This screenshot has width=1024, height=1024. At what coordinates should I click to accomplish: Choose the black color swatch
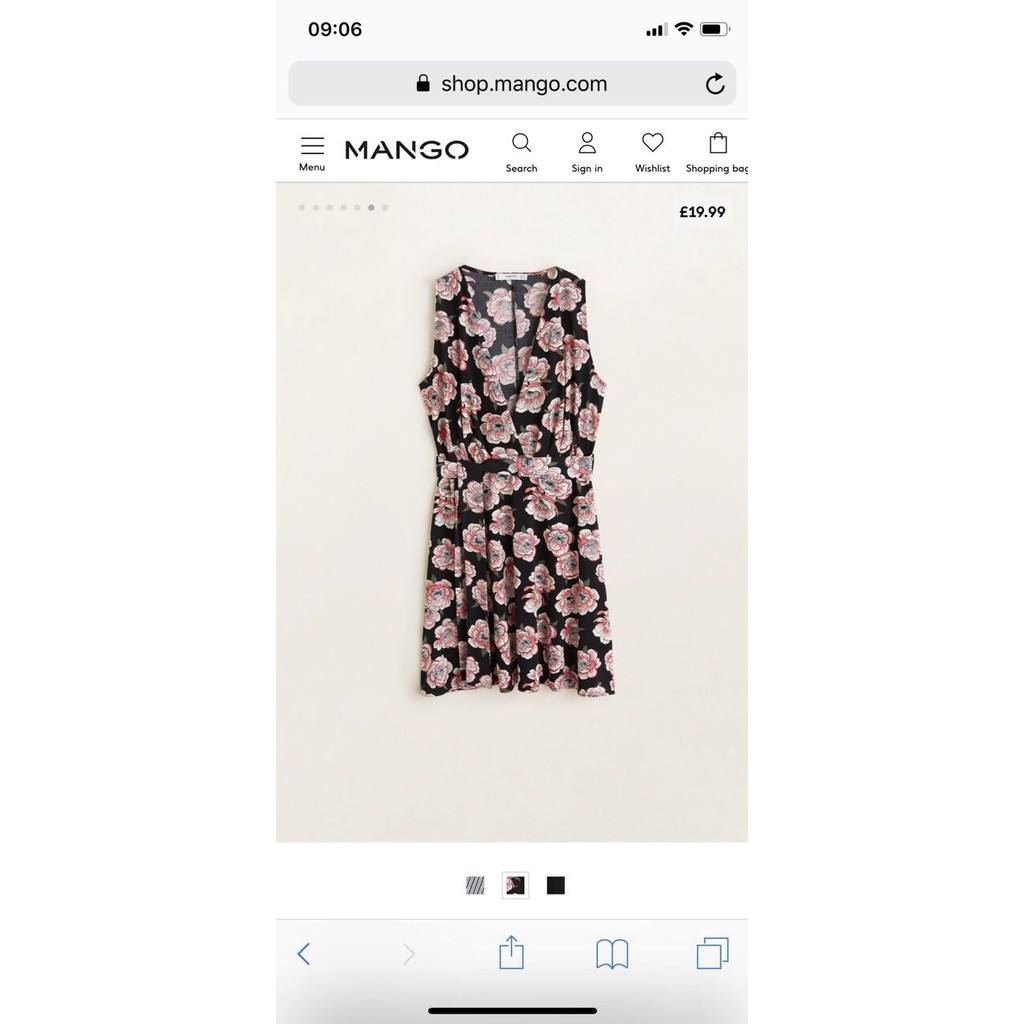(x=556, y=885)
